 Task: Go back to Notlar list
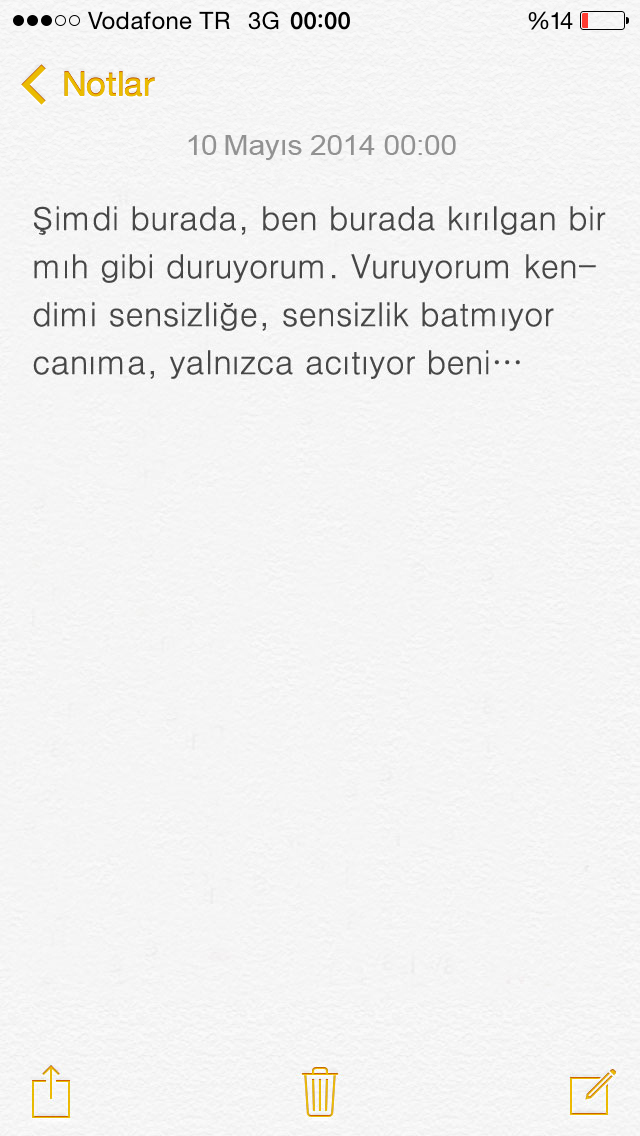(x=88, y=84)
